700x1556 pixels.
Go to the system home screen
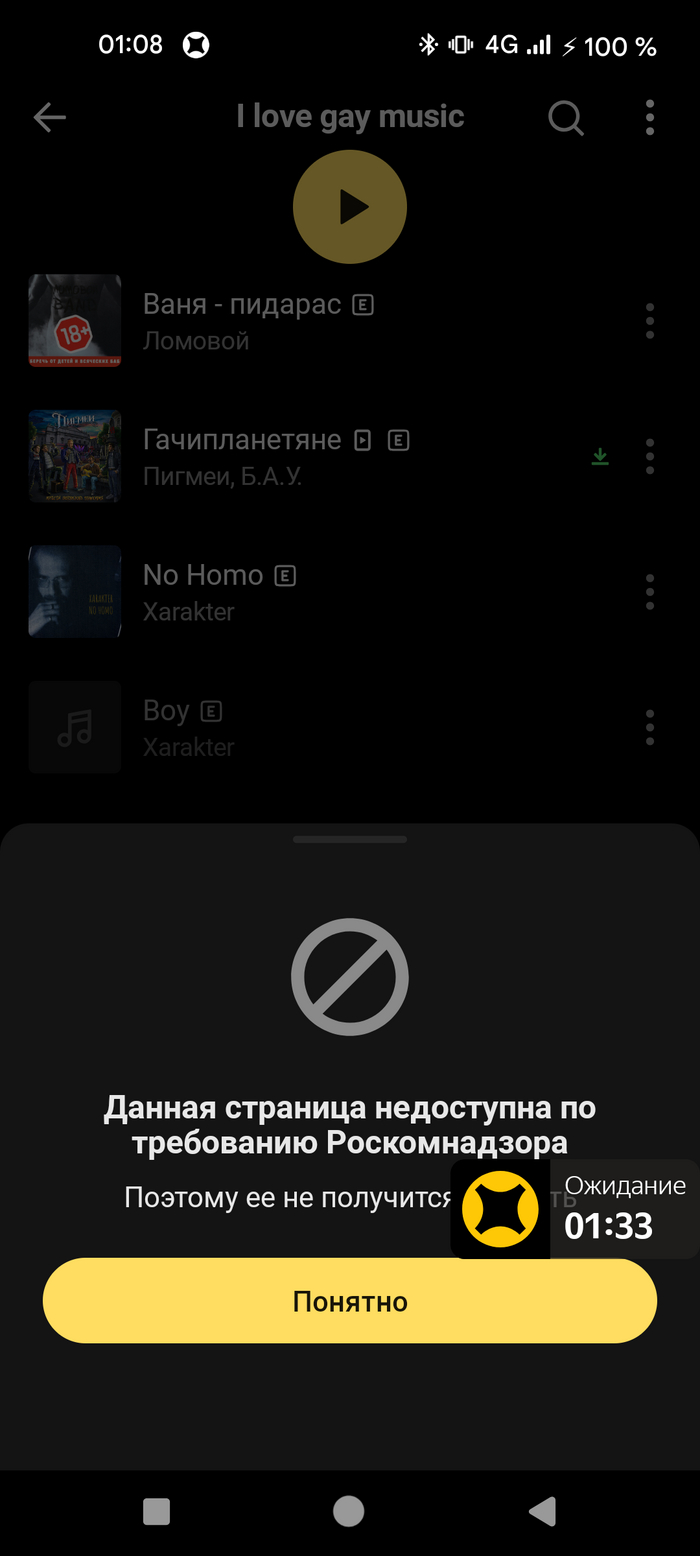(348, 1511)
